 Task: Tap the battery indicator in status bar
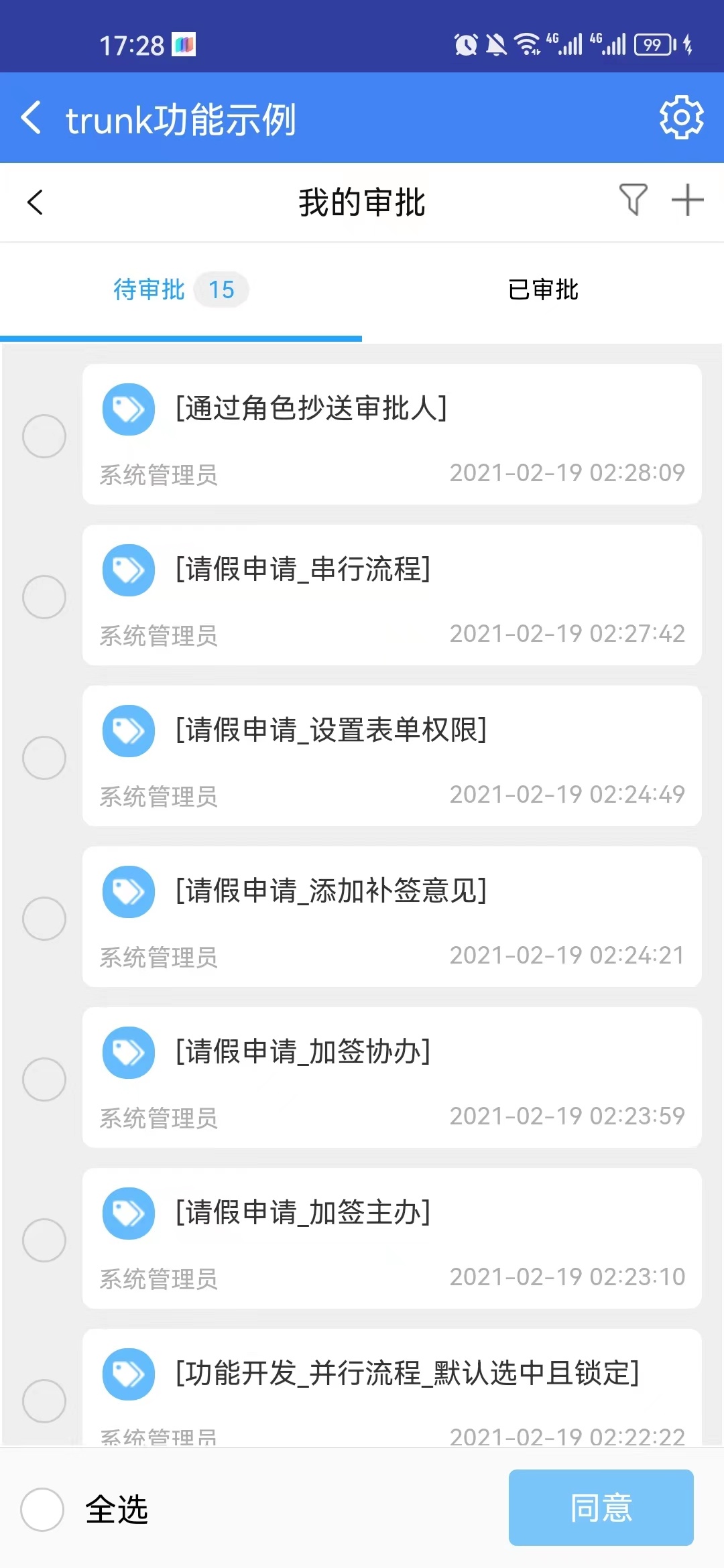pos(654,44)
